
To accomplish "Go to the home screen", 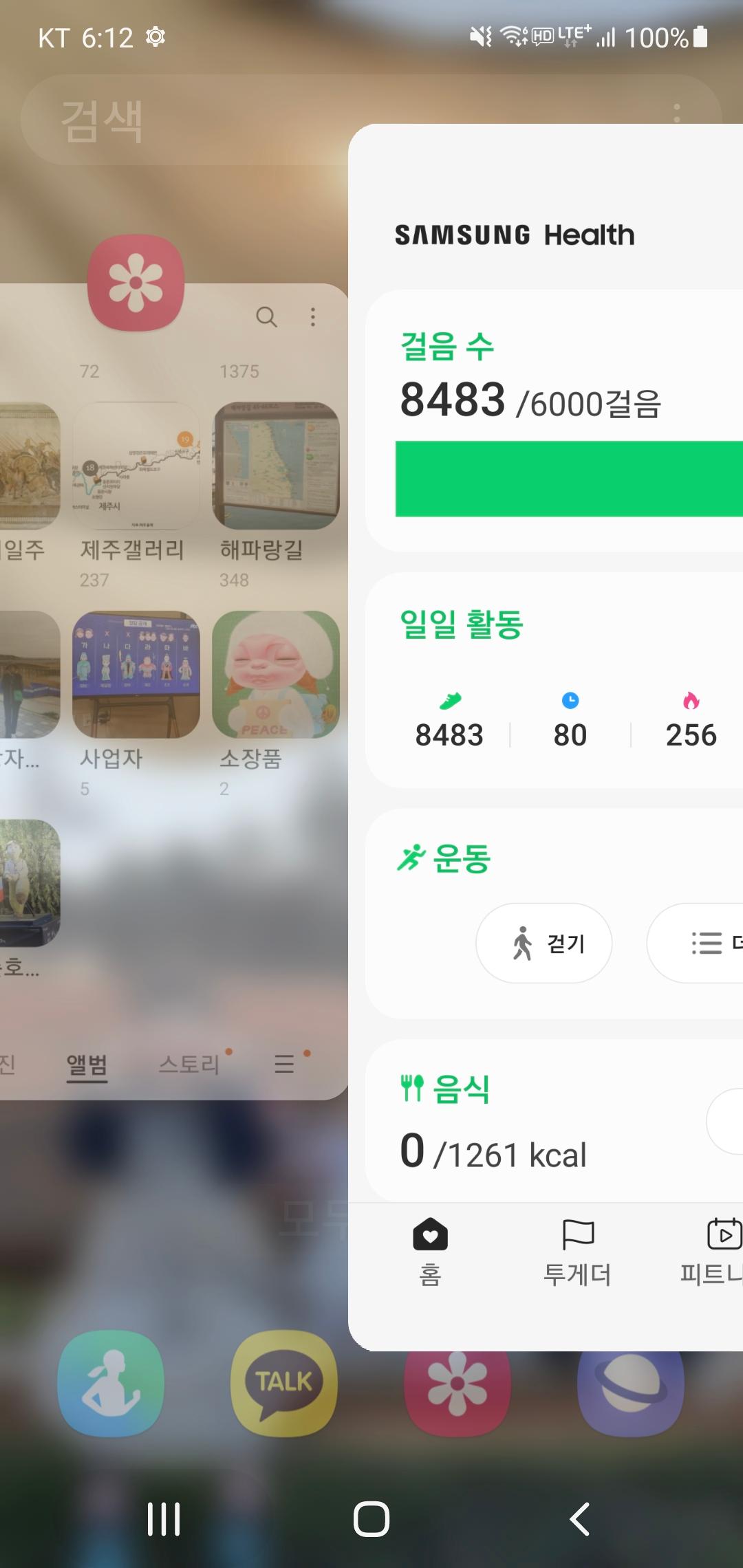I will pos(371,1518).
